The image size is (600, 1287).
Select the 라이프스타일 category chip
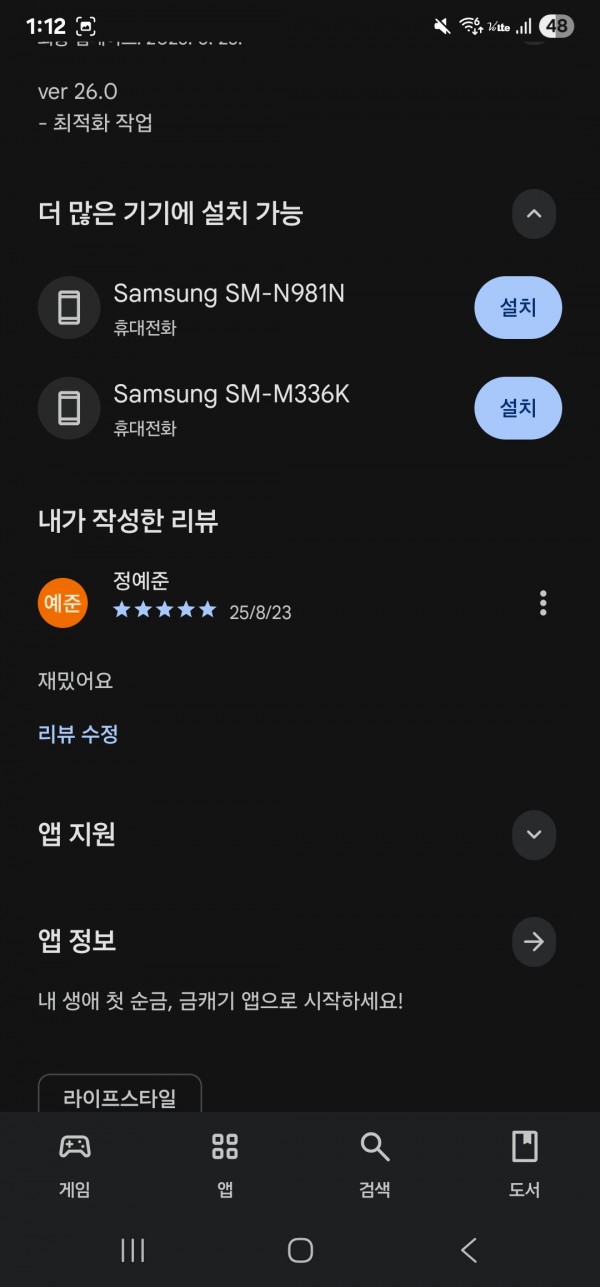tap(120, 1095)
